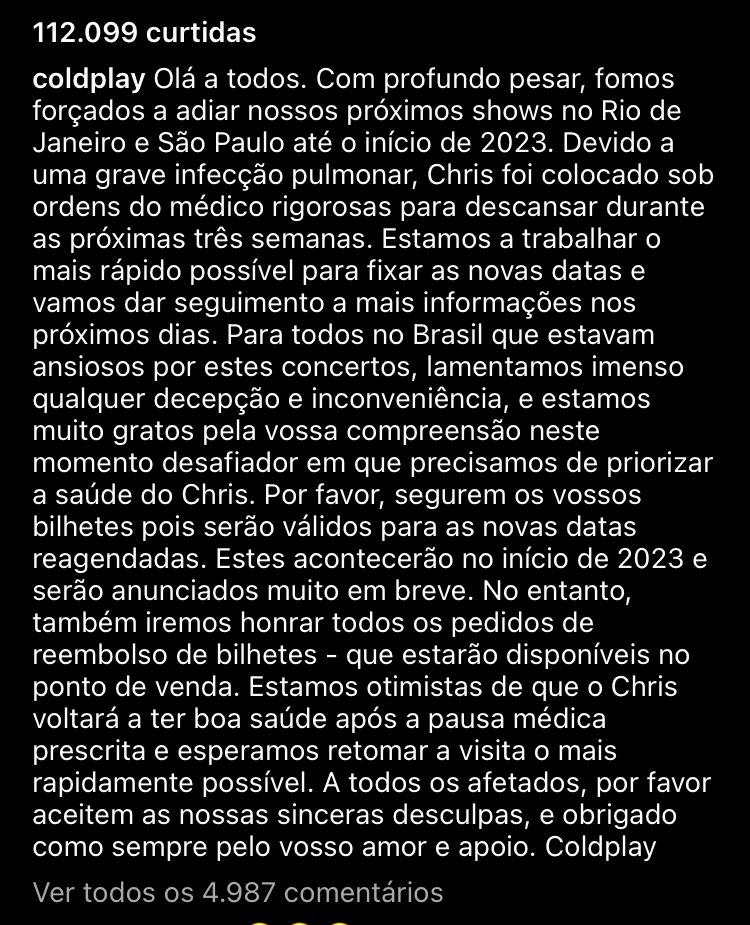Open the coldplay profile from the caption
Screen dimensions: 750x925
tap(87, 79)
